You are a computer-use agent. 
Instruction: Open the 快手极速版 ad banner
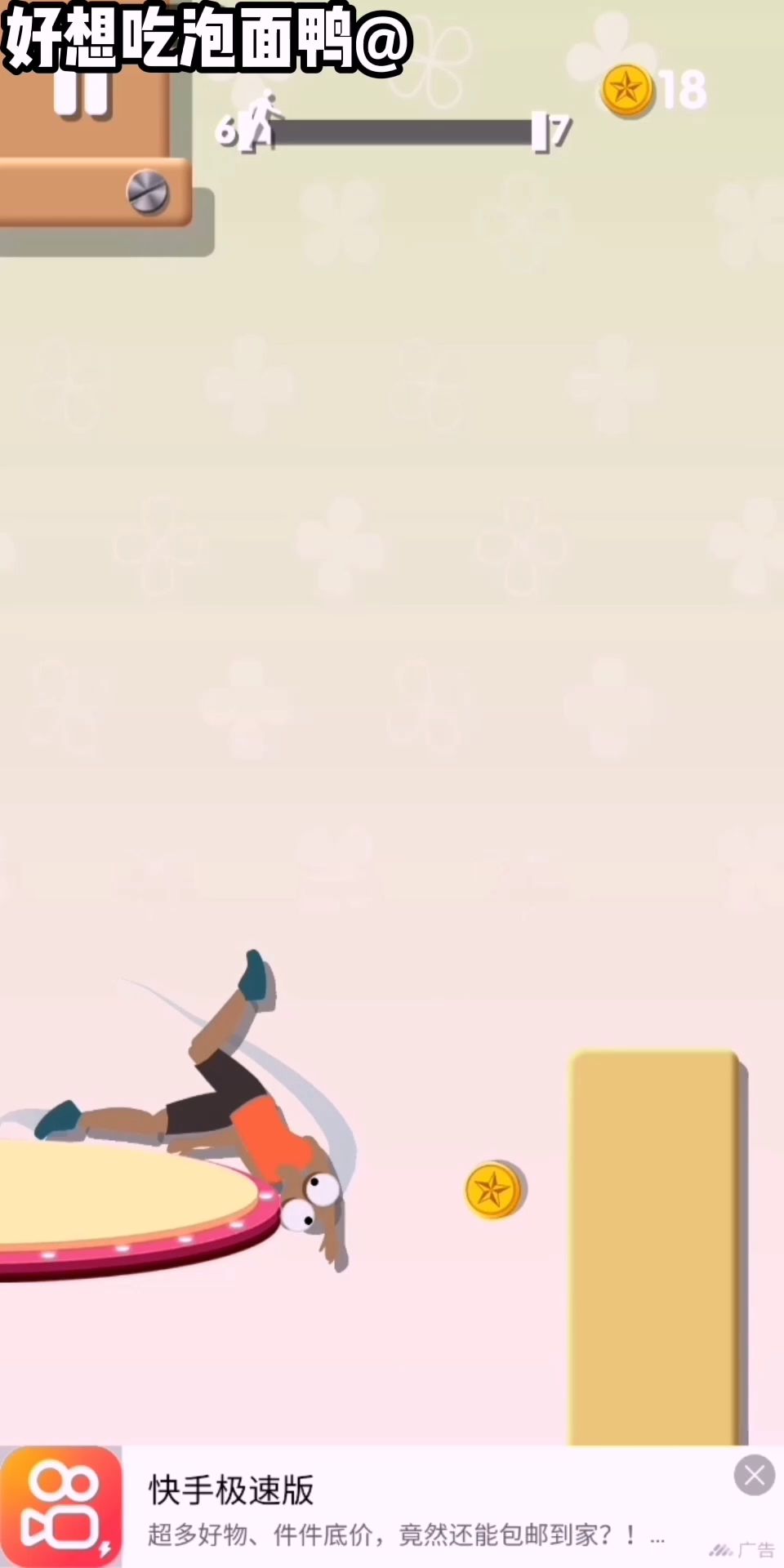[x=392, y=1509]
